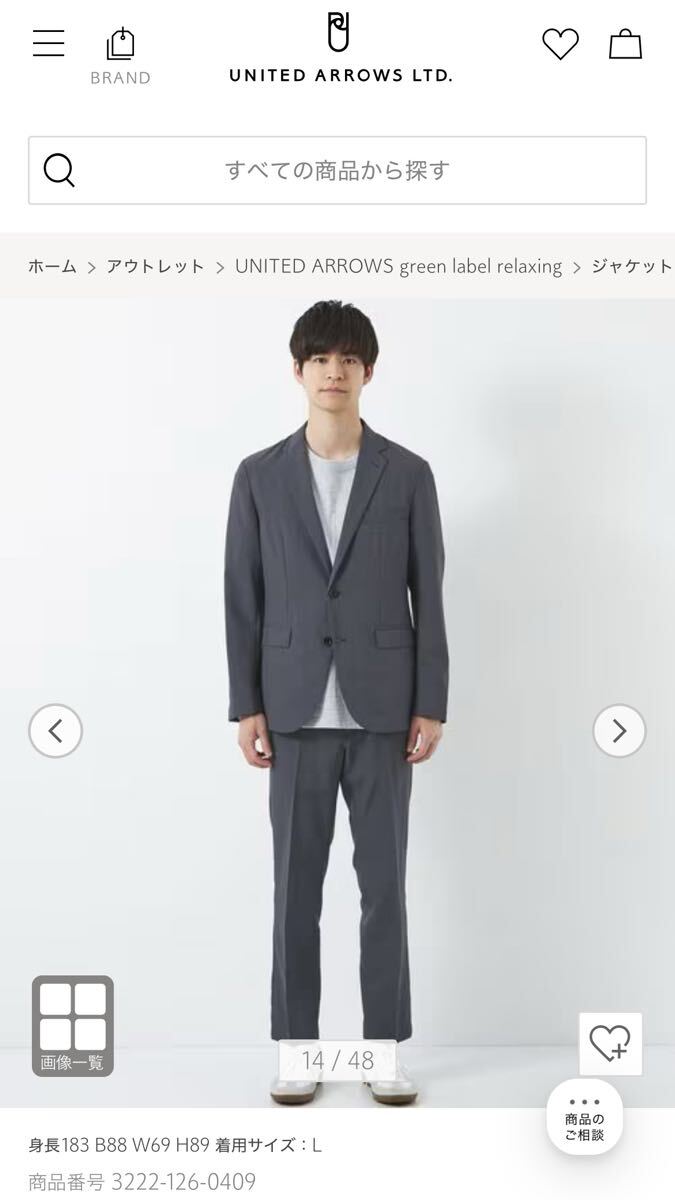Open 商品のご相談 consultation chat
The height and width of the screenshot is (1200, 675).
[x=584, y=1117]
